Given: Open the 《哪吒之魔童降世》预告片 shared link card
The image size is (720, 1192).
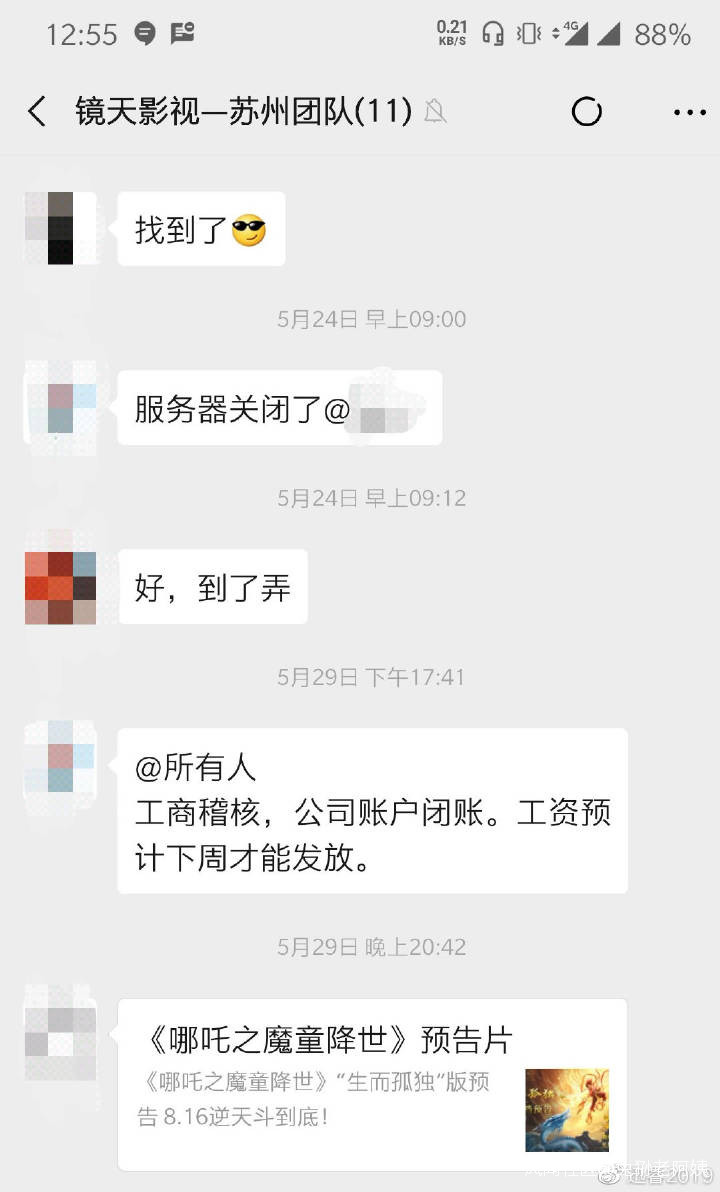Looking at the screenshot, I should [372, 1084].
